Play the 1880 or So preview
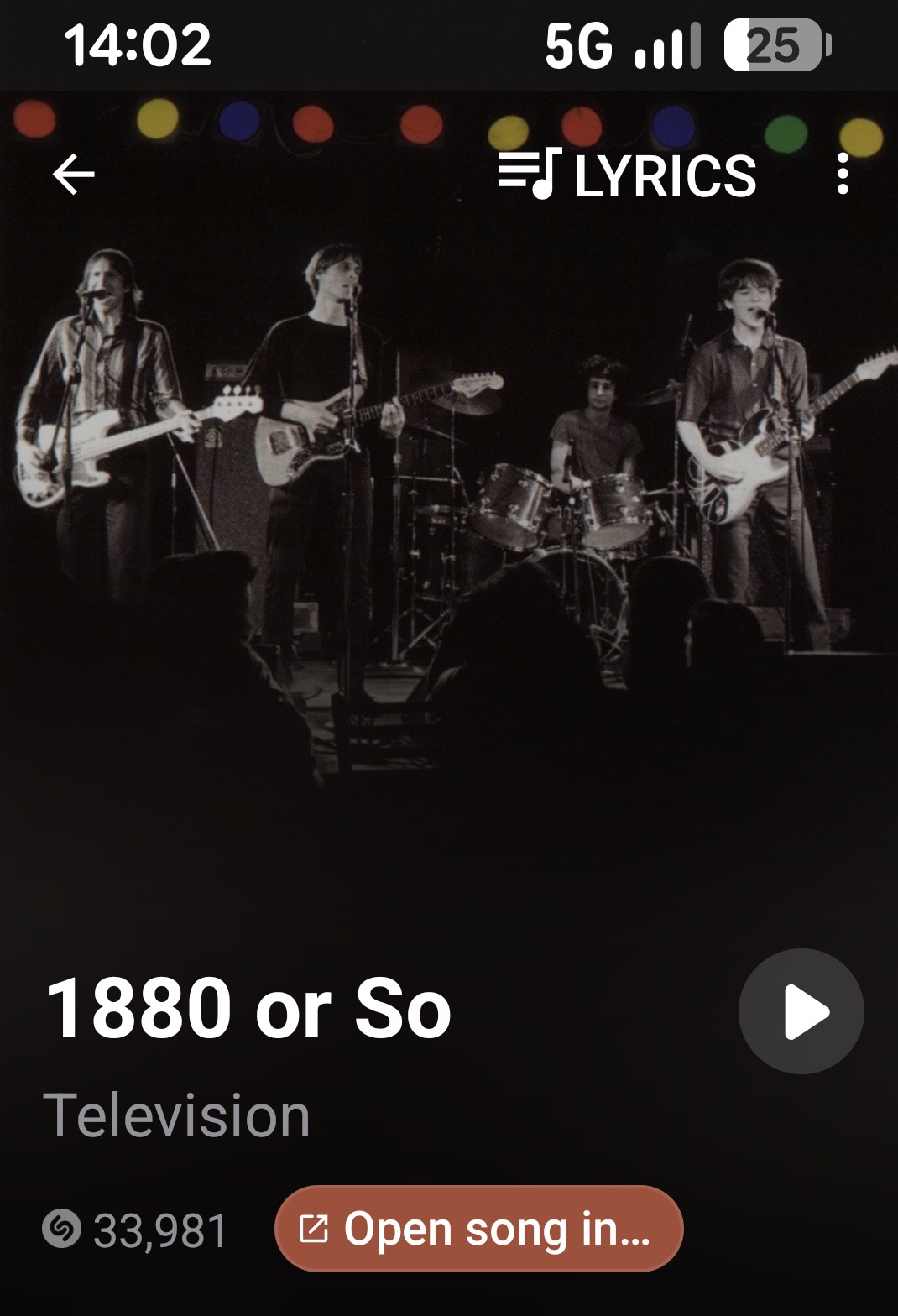Viewport: 898px width, 1316px height. [x=801, y=1011]
